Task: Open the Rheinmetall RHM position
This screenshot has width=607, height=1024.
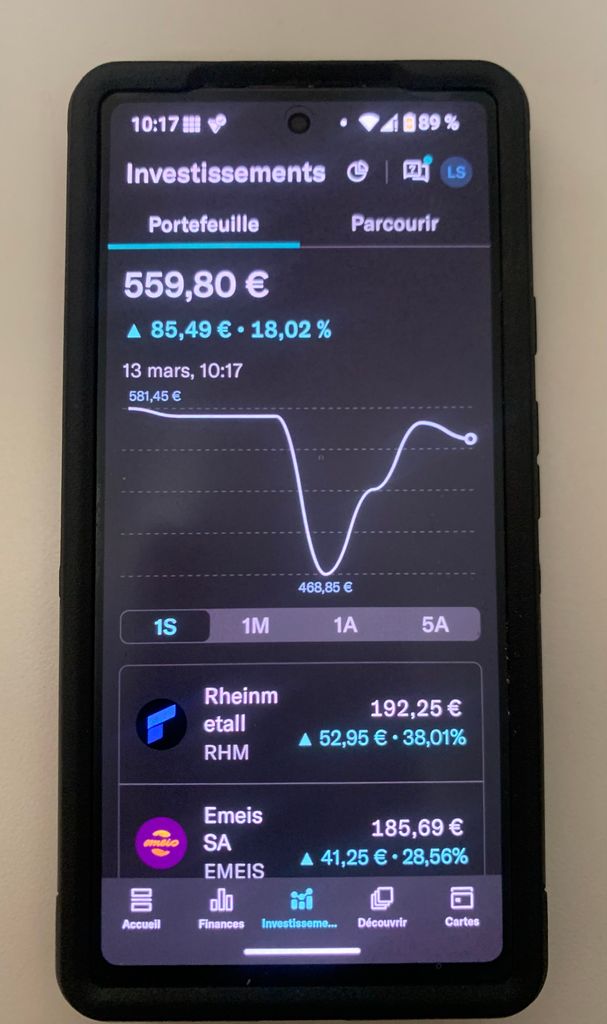Action: [x=300, y=722]
